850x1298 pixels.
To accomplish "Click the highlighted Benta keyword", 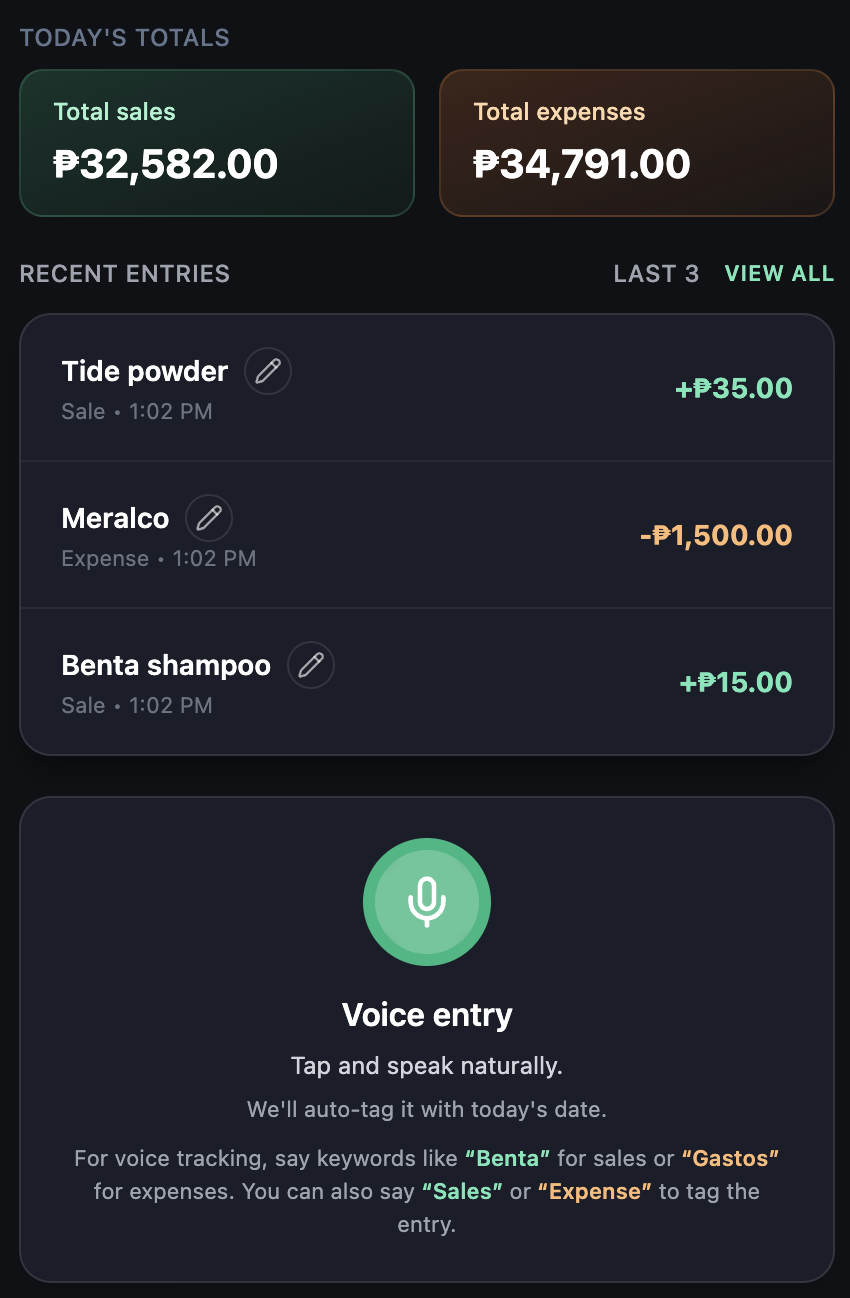I will coord(507,1158).
